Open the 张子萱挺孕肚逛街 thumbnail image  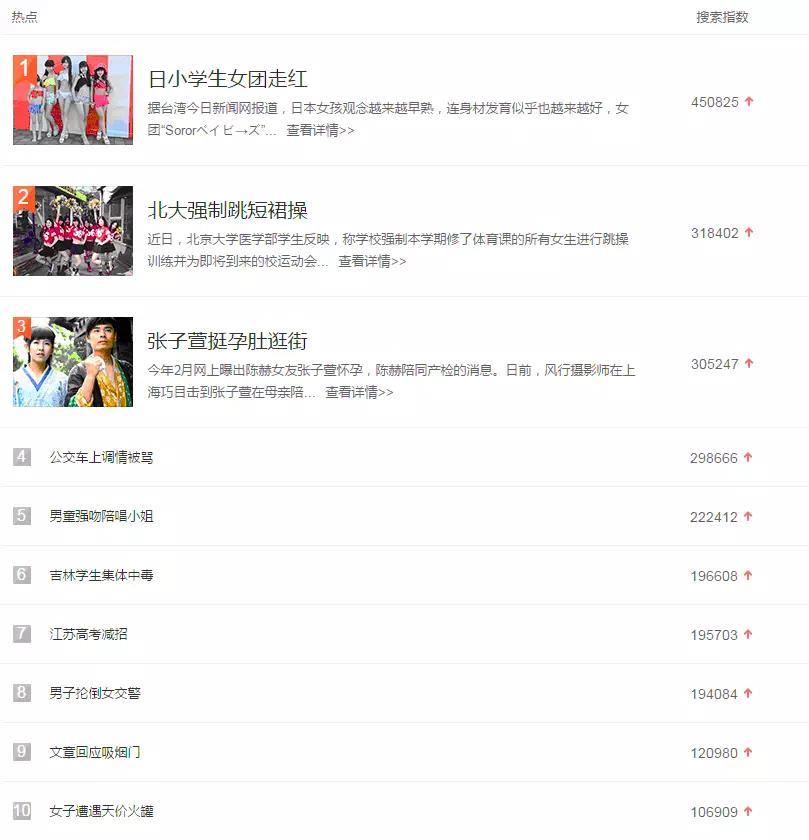(73, 362)
